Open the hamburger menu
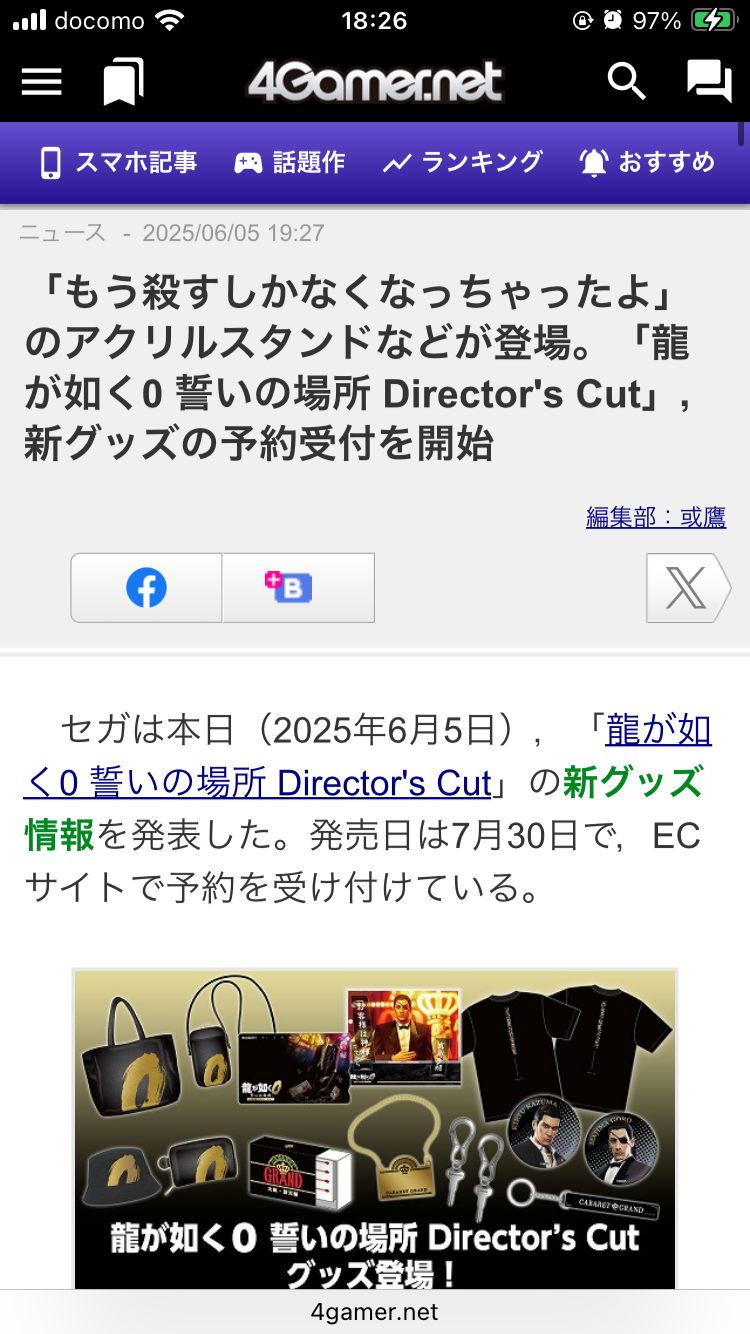 pos(42,82)
